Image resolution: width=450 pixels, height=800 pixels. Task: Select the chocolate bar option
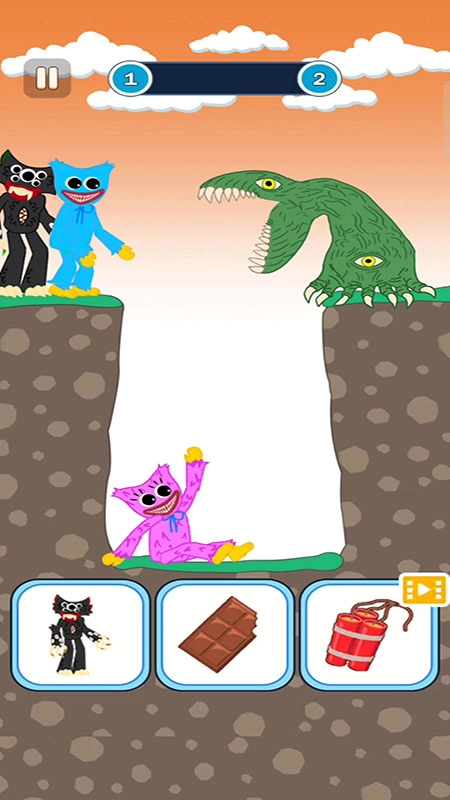(x=225, y=635)
